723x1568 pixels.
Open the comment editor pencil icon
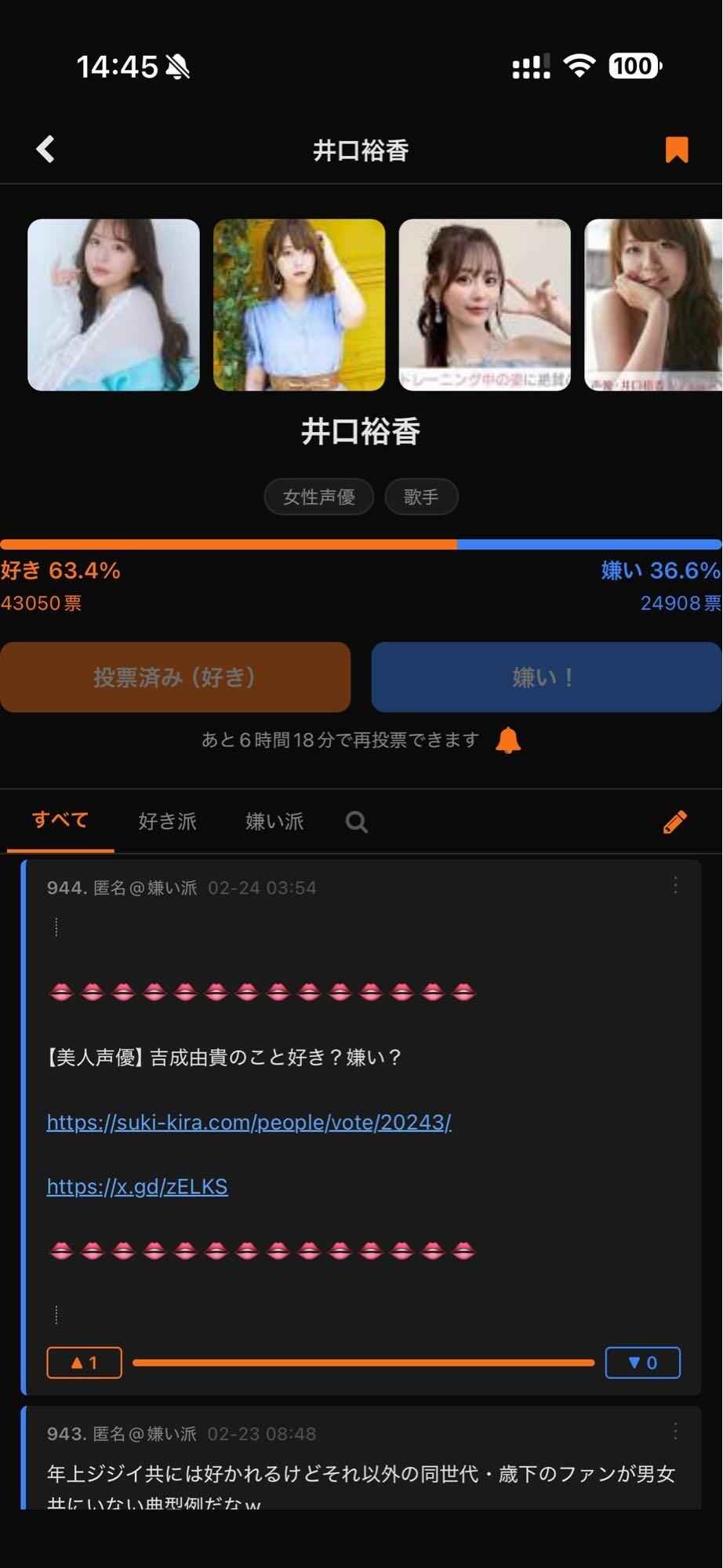[673, 822]
